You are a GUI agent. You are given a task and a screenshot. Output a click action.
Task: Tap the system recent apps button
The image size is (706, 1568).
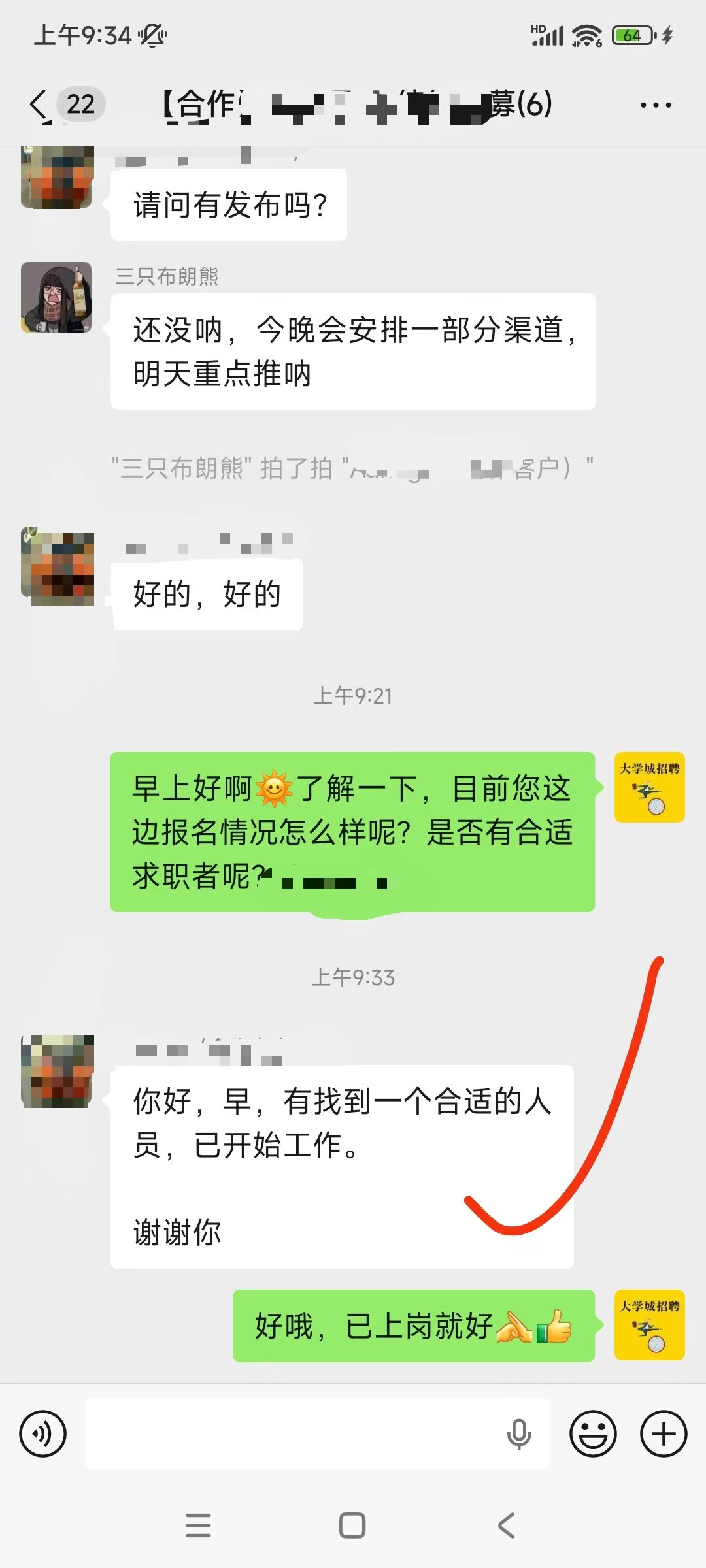click(x=198, y=1526)
